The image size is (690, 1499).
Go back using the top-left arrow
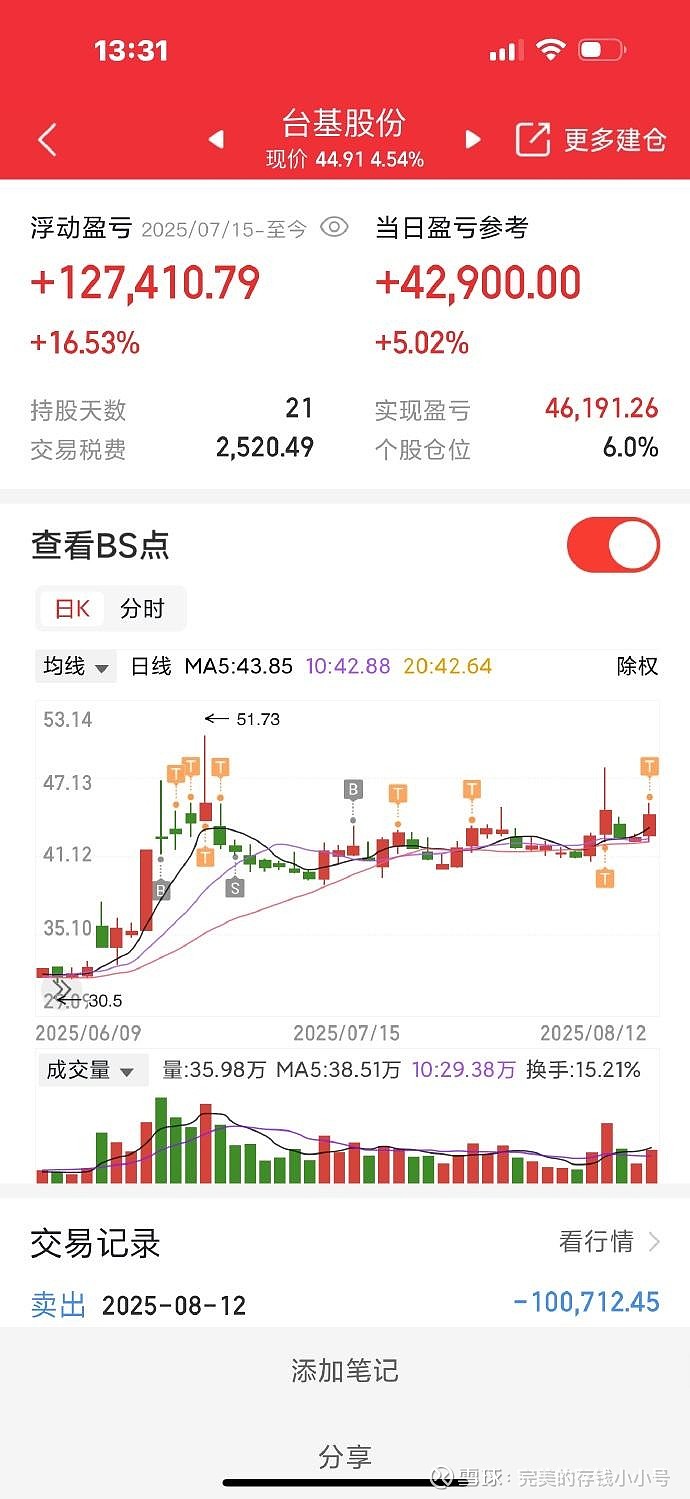point(47,140)
